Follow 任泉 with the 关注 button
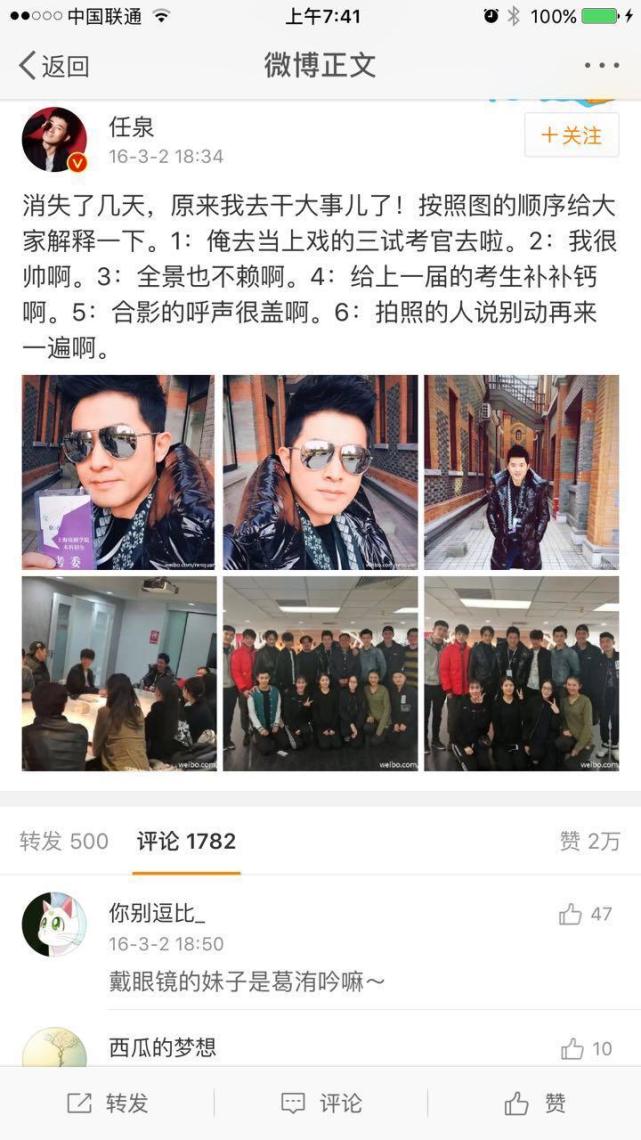Image resolution: width=641 pixels, height=1140 pixels. (x=571, y=136)
